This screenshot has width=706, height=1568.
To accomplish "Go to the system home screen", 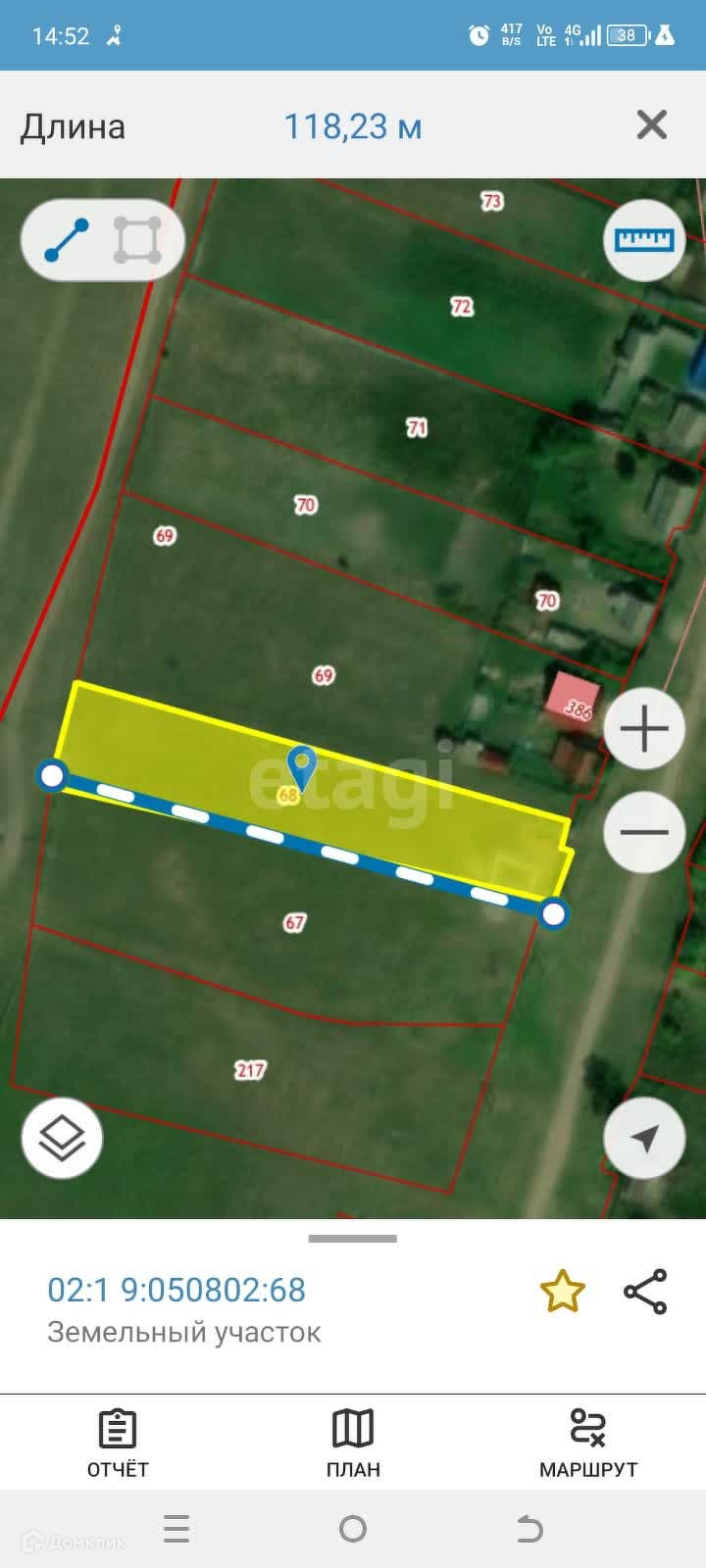I will [x=353, y=1529].
